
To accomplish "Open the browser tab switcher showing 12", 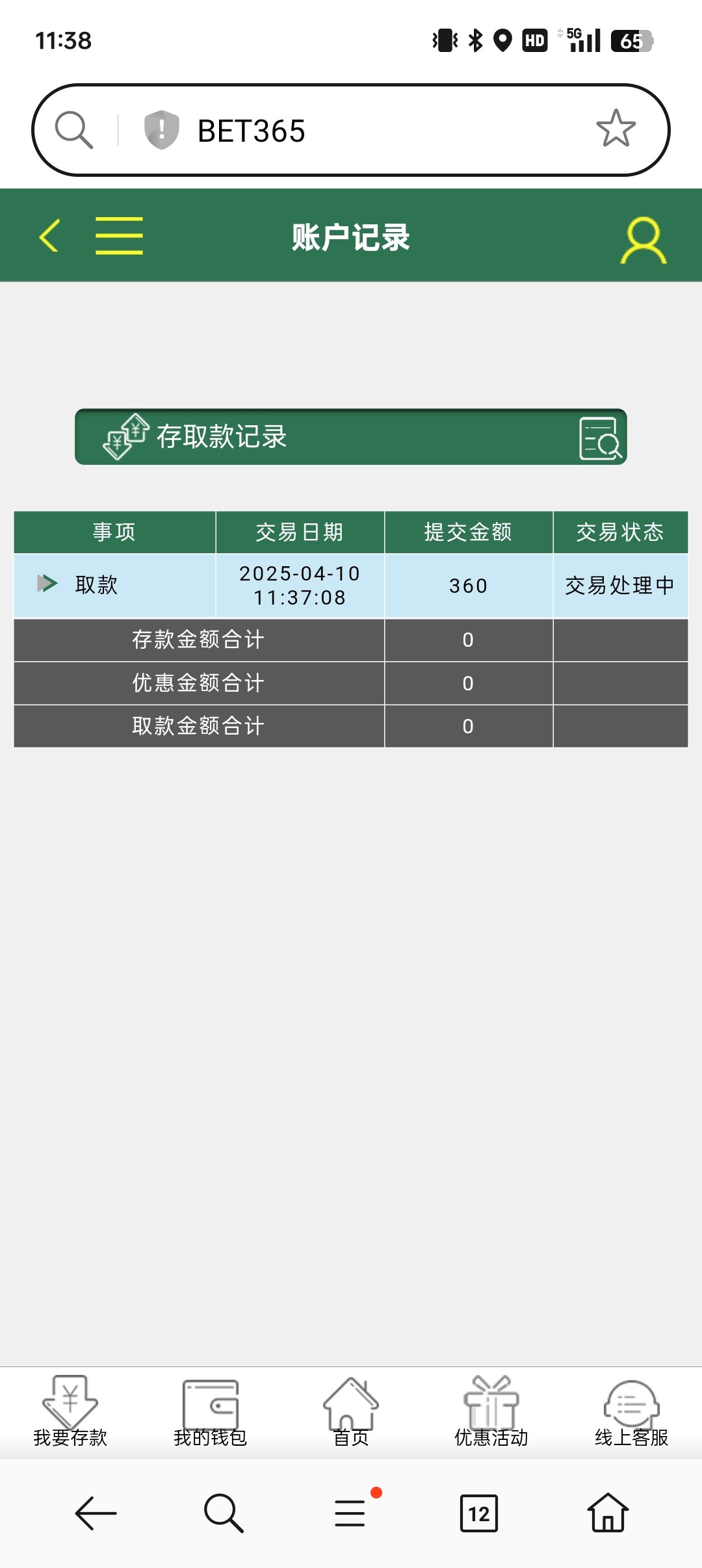I will click(478, 1513).
